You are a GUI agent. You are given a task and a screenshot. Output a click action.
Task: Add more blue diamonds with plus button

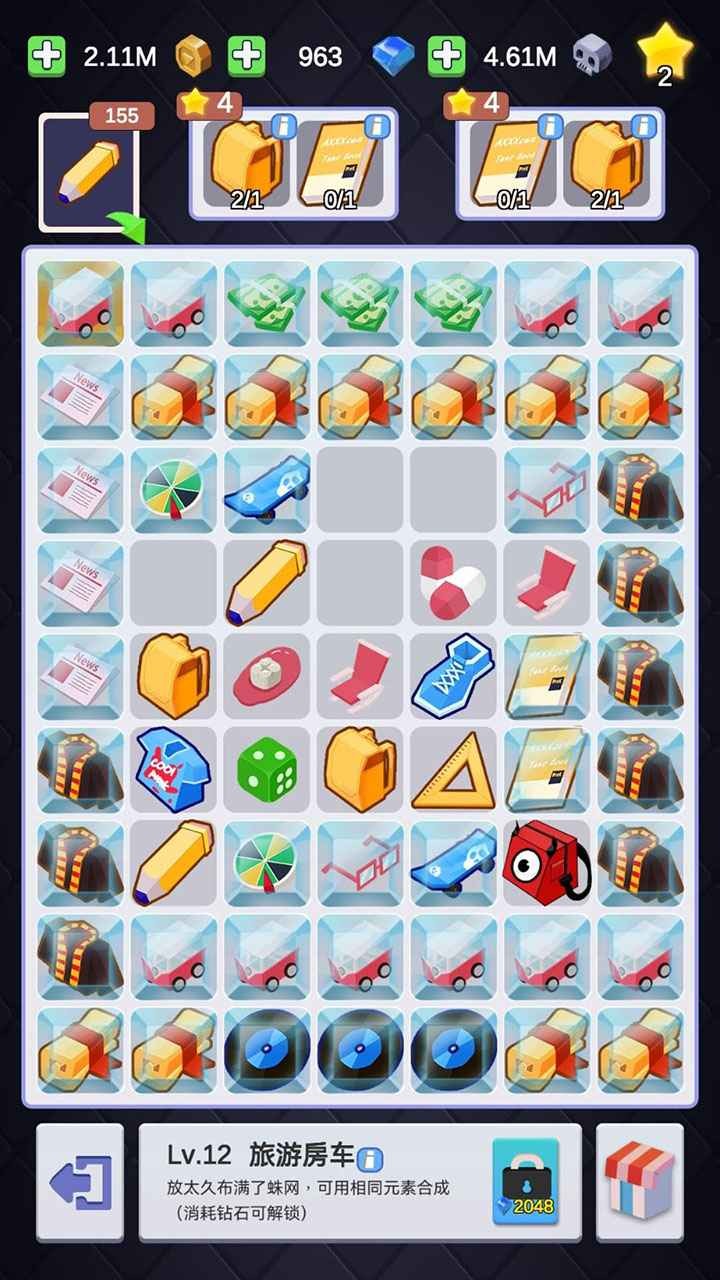[246, 55]
